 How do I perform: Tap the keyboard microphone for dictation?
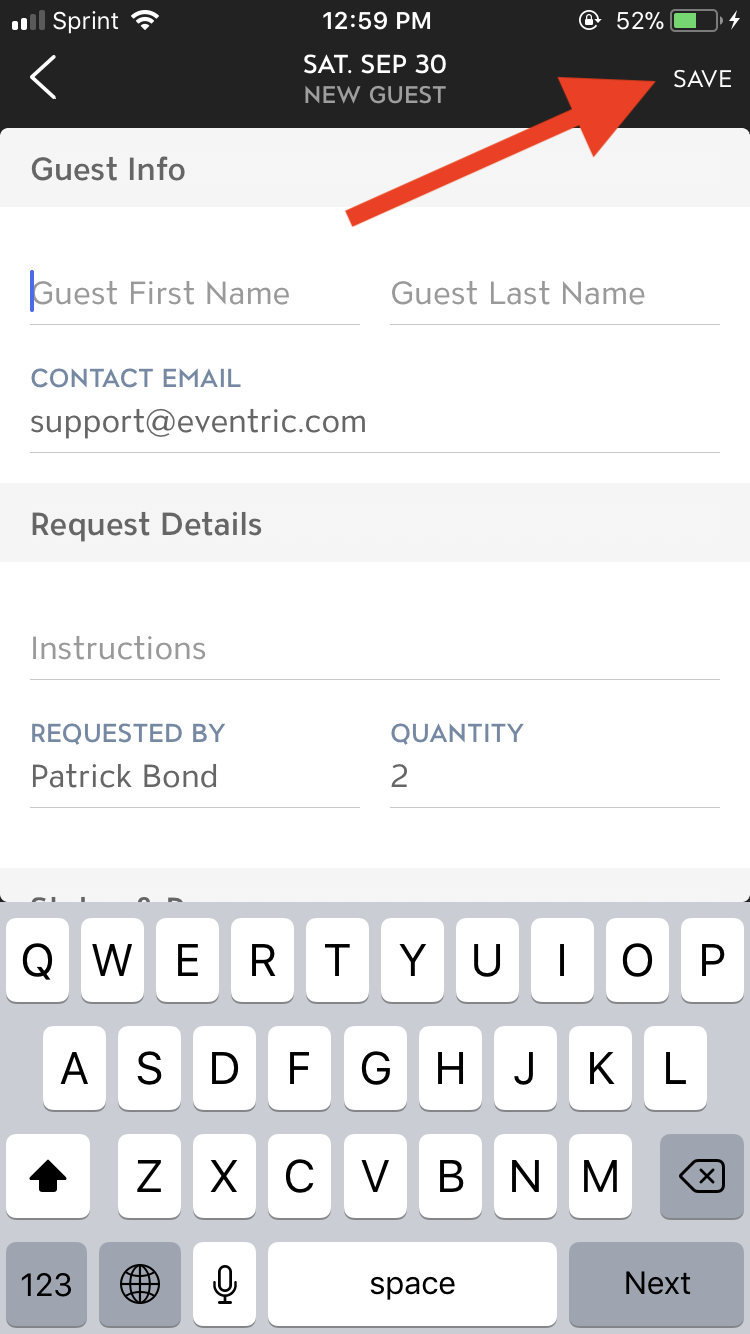point(225,1284)
